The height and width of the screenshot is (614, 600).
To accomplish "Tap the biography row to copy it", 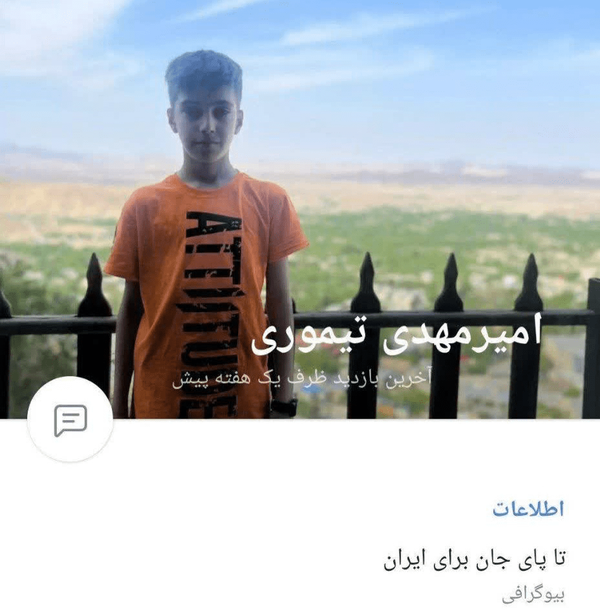I will [300, 576].
